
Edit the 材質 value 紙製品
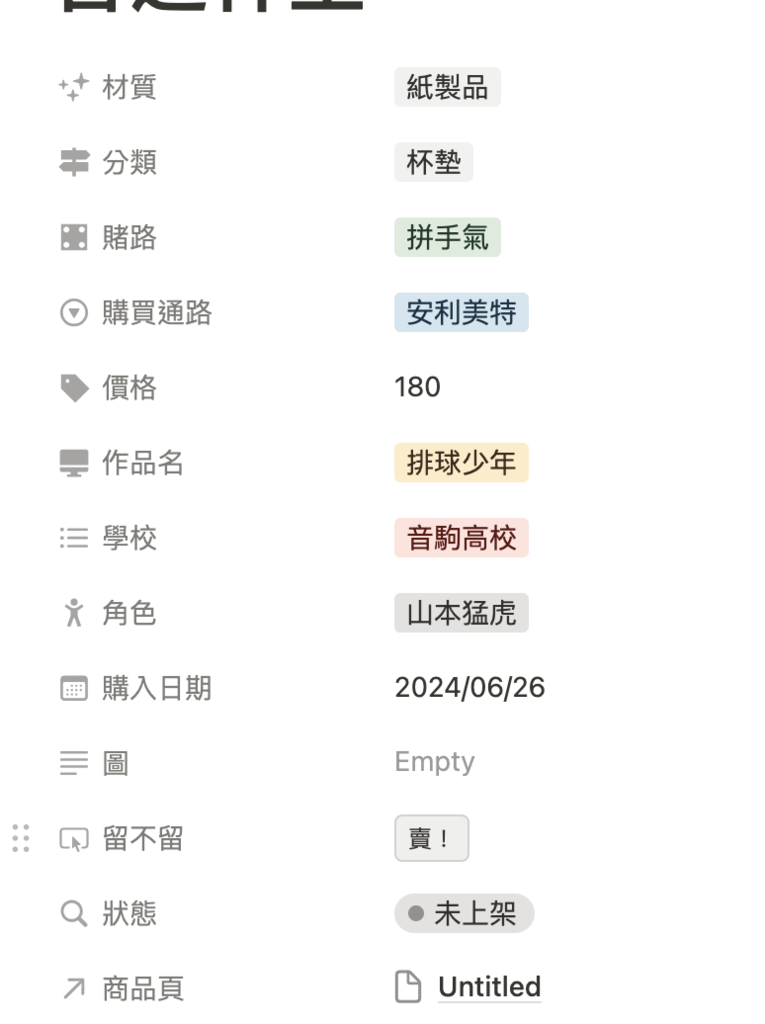tap(447, 88)
